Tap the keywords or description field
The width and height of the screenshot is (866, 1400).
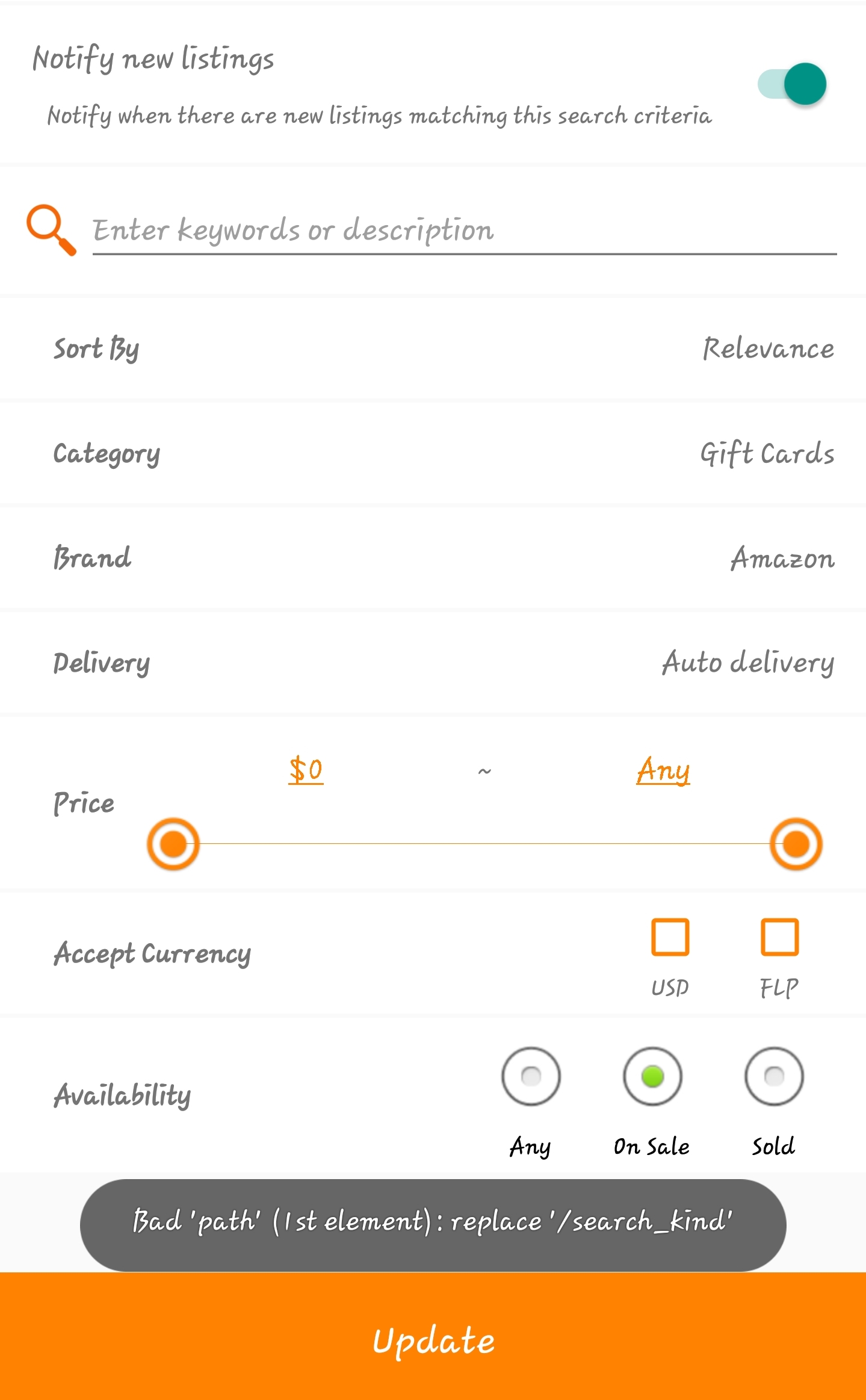(464, 231)
